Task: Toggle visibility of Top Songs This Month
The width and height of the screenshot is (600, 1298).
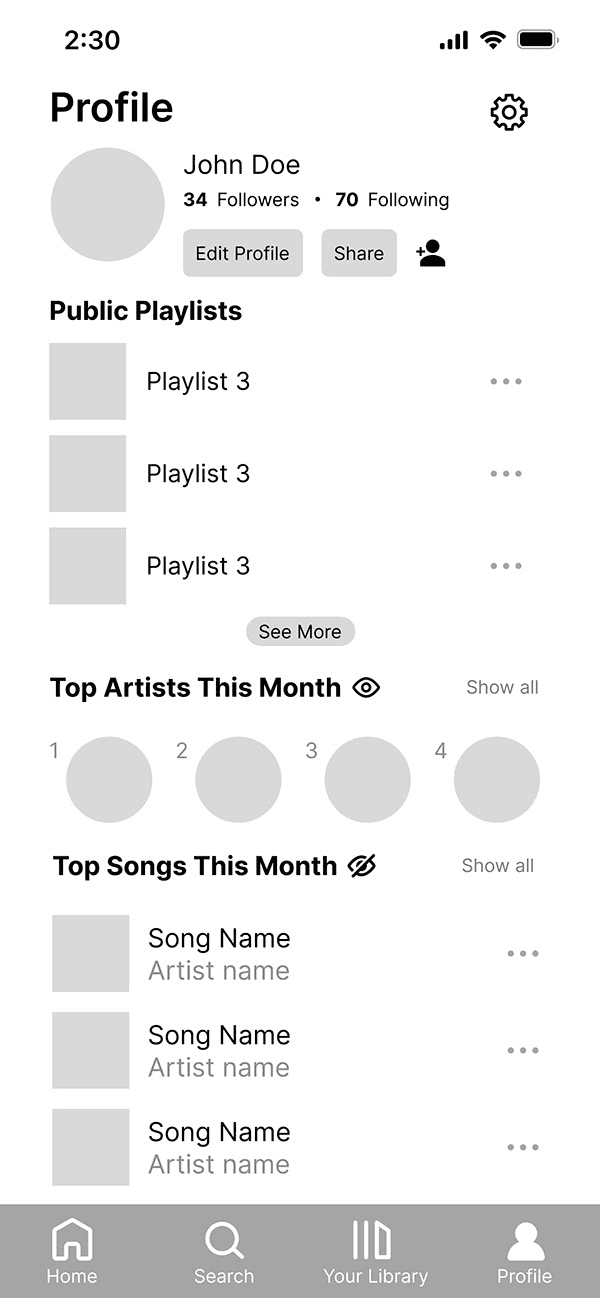Action: 362,866
